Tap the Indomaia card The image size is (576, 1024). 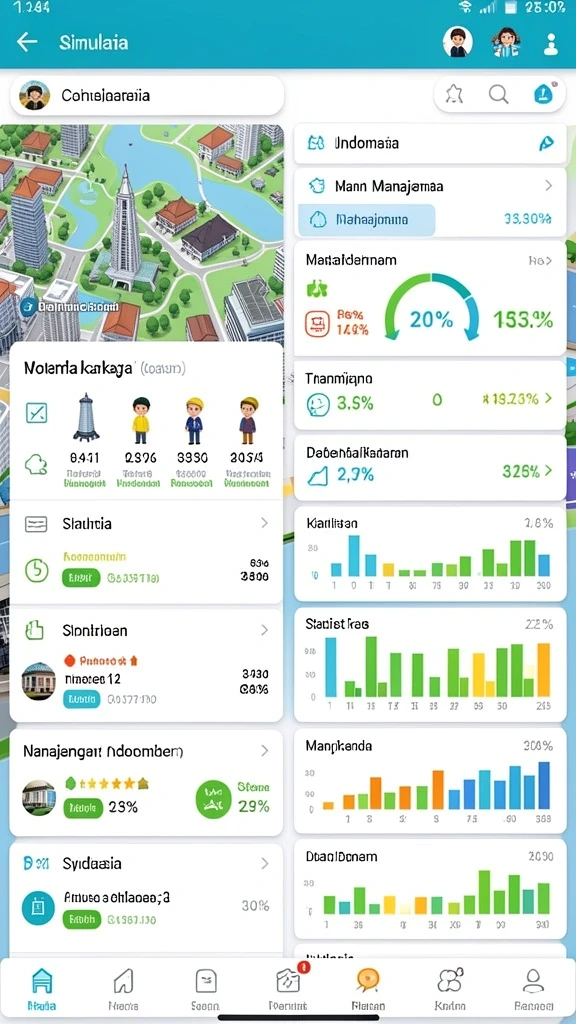pyautogui.click(x=430, y=143)
